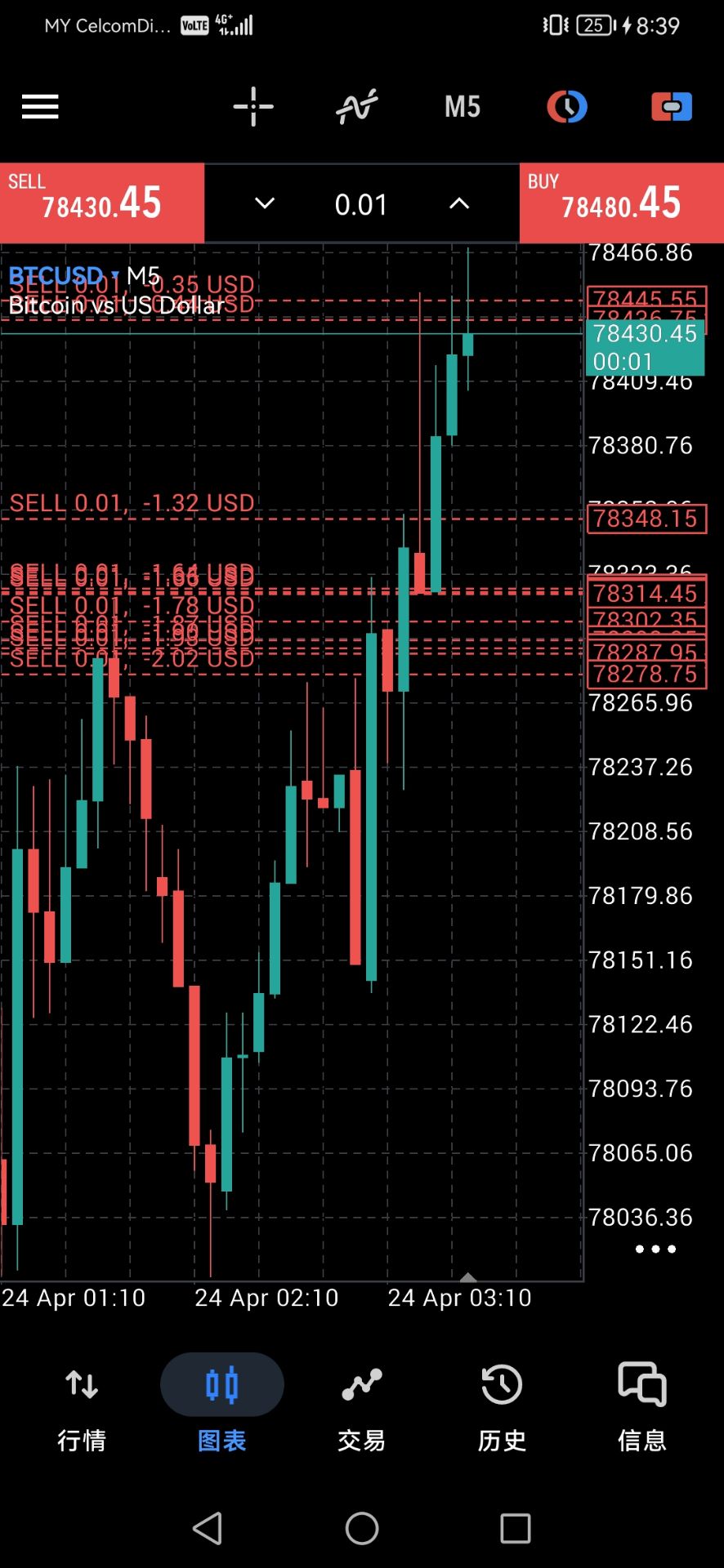The width and height of the screenshot is (724, 1568).
Task: Activate the crosshair tool
Action: click(253, 107)
